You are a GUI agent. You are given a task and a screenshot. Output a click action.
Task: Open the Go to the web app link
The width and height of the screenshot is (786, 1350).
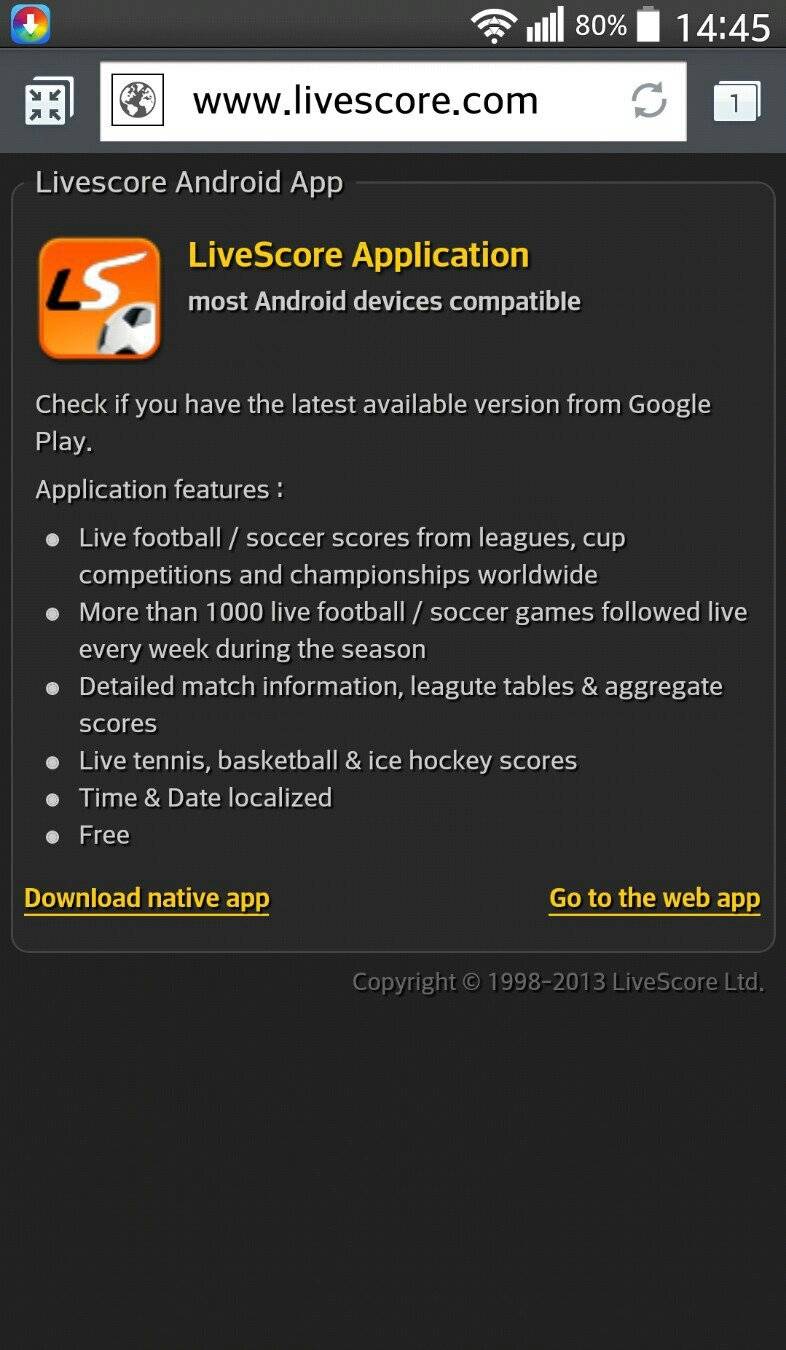pyautogui.click(x=654, y=898)
